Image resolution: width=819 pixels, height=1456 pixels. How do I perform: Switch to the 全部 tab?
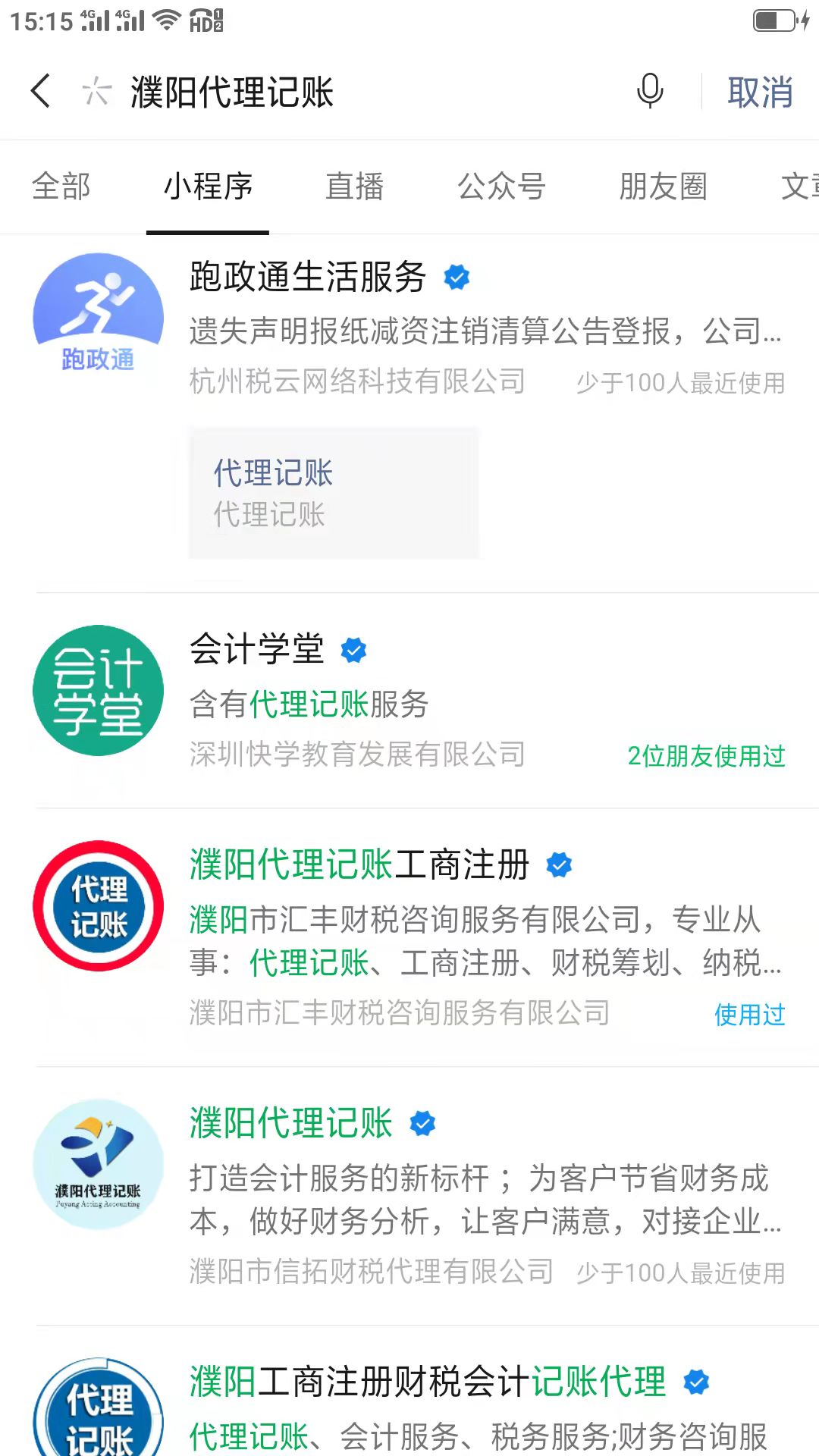(x=61, y=187)
